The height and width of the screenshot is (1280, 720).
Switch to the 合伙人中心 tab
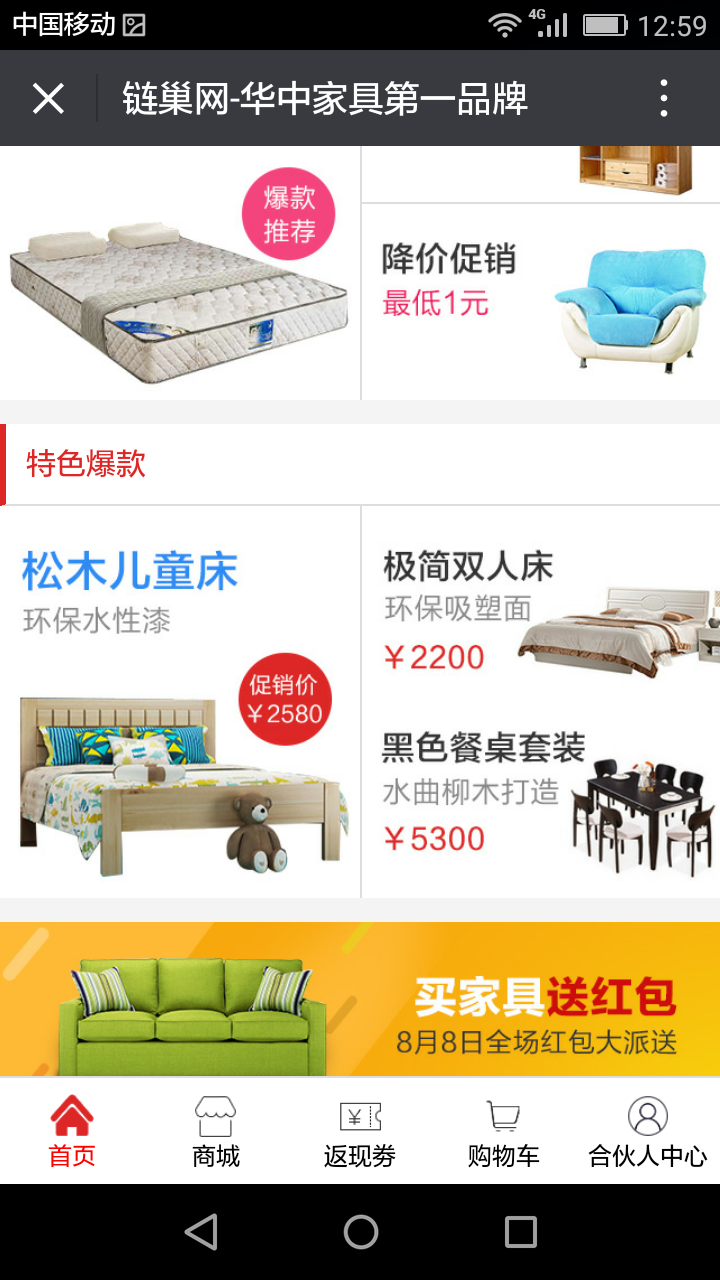coord(648,1131)
